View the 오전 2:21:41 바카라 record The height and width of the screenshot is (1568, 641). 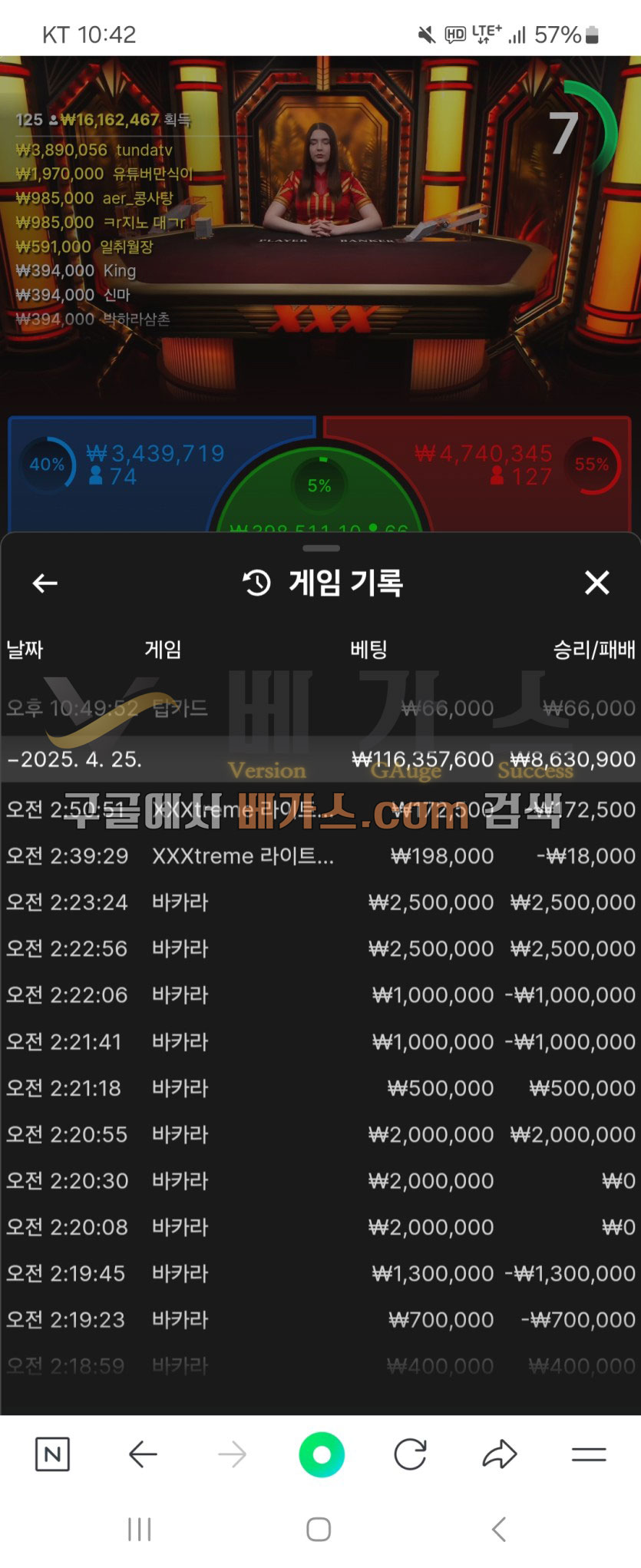pos(320,1042)
